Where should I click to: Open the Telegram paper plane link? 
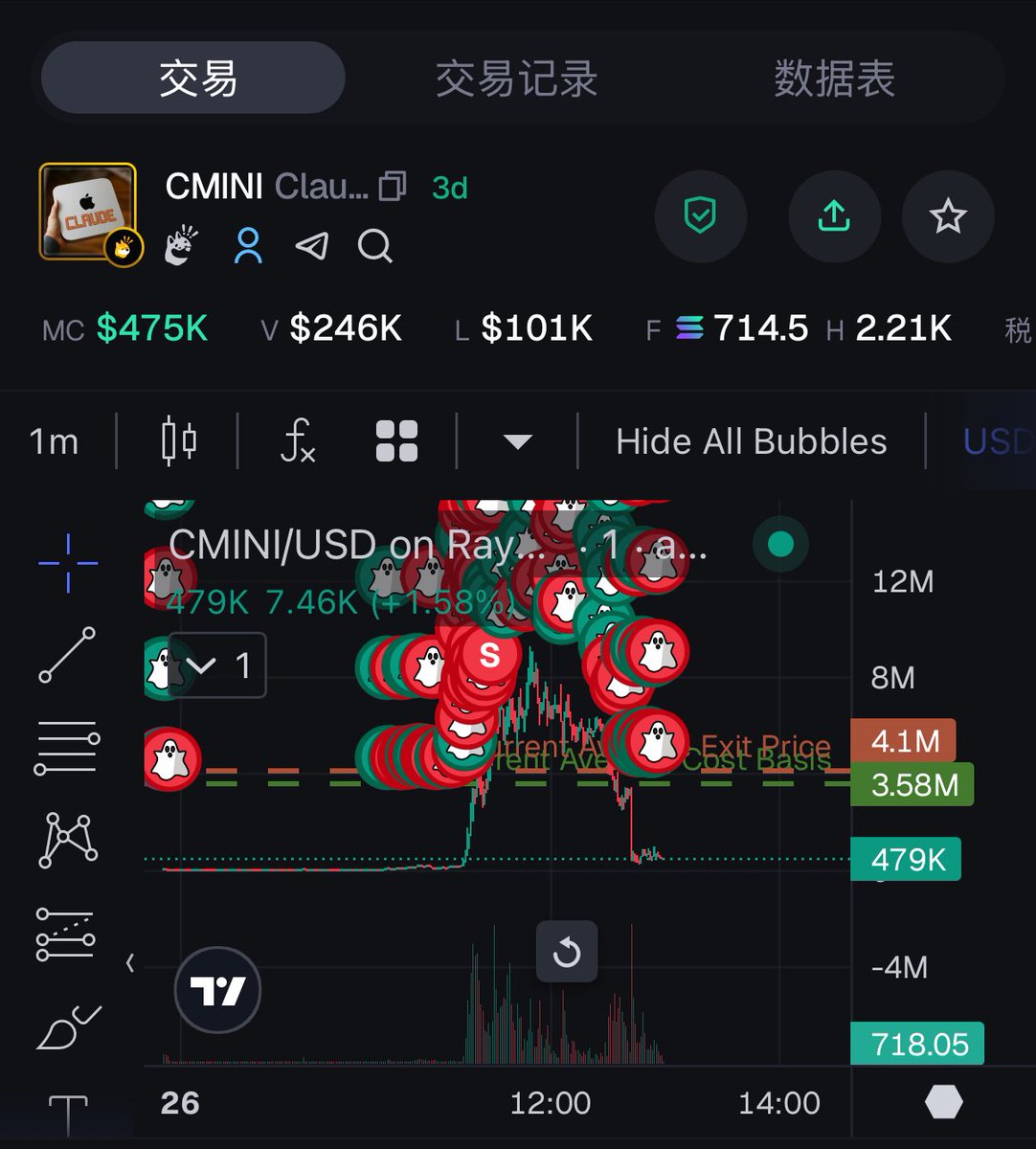pos(311,246)
